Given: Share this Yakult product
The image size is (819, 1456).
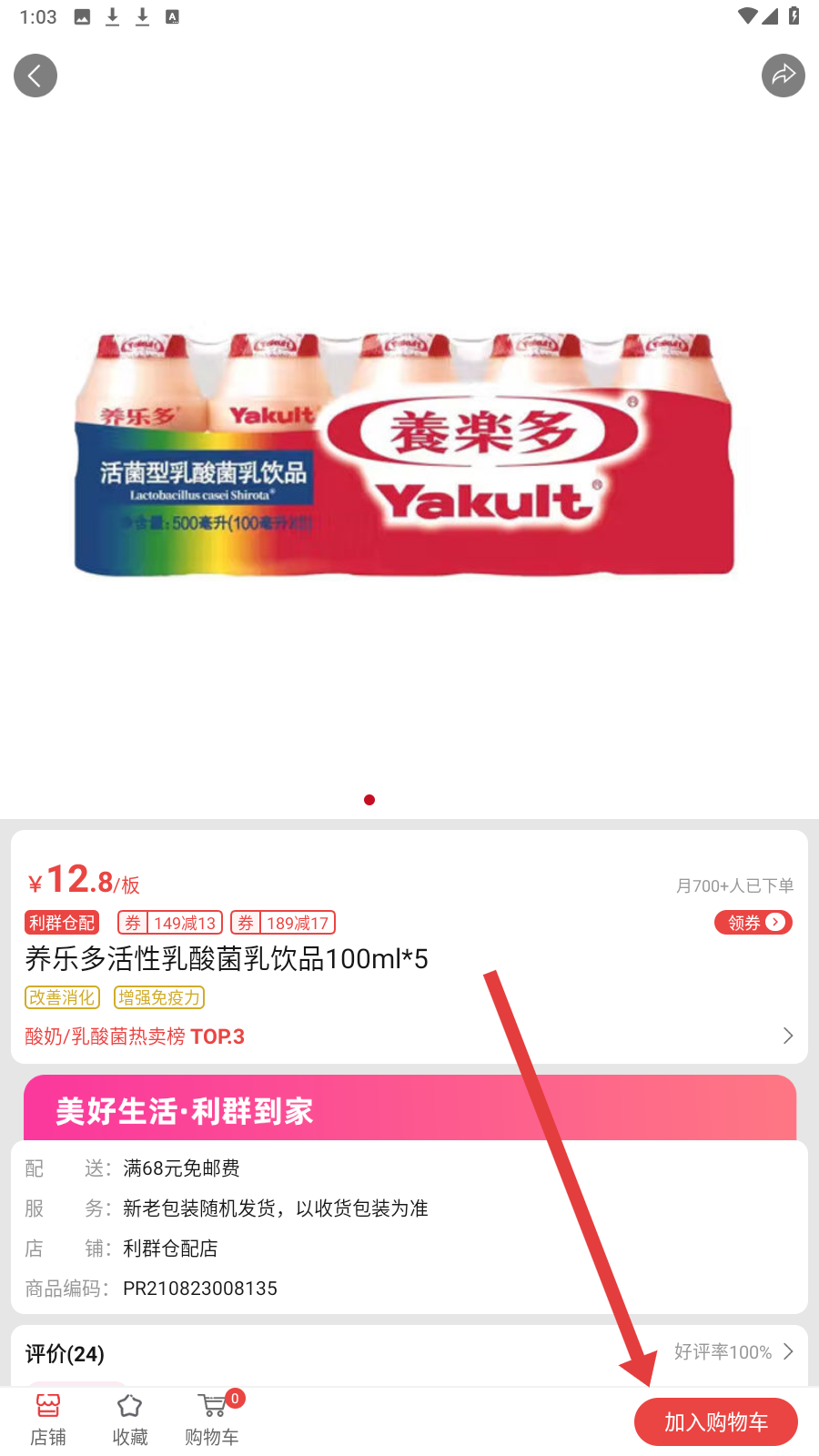Looking at the screenshot, I should pos(783,76).
